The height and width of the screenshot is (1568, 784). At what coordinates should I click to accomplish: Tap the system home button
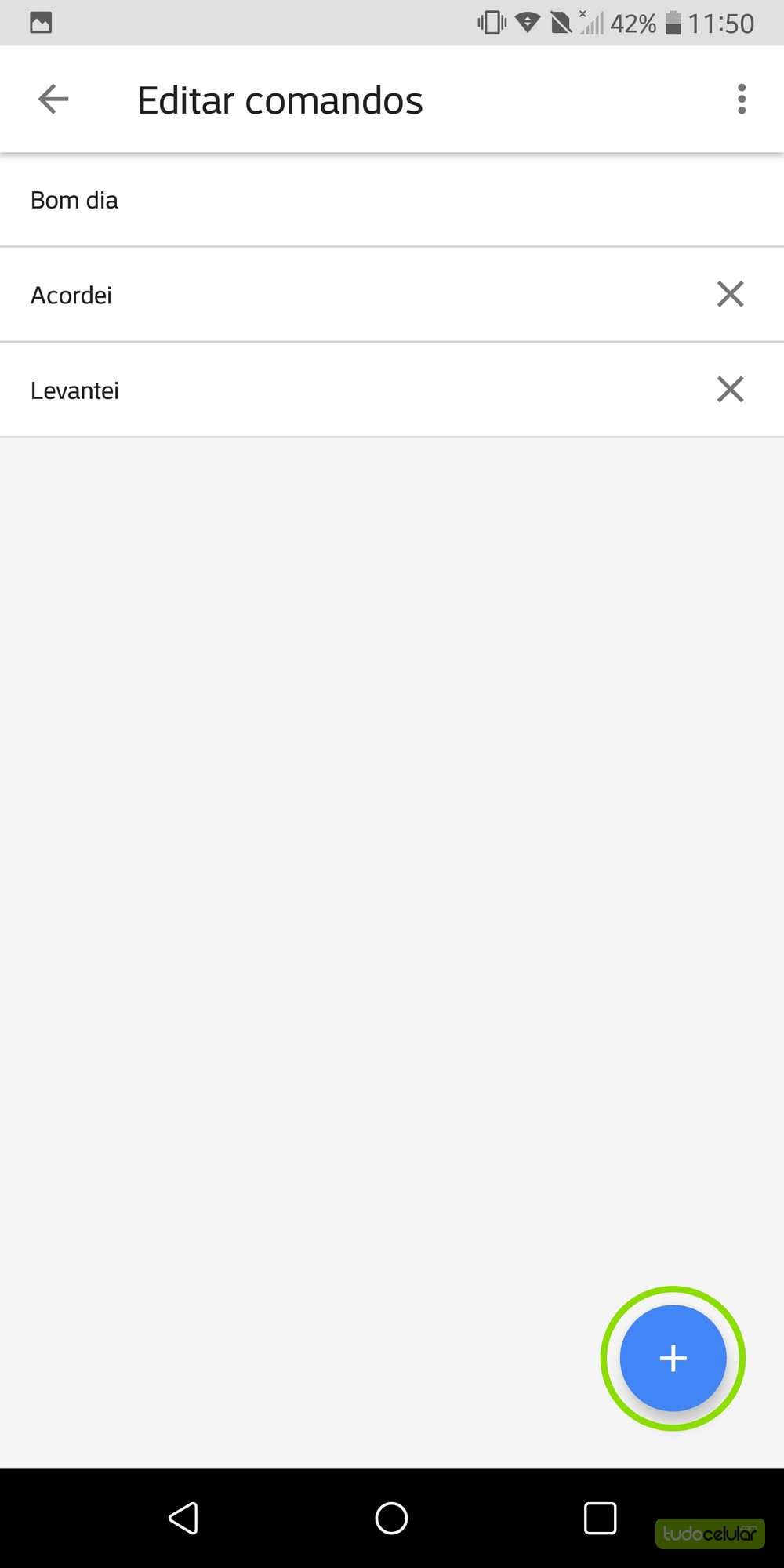click(391, 1519)
